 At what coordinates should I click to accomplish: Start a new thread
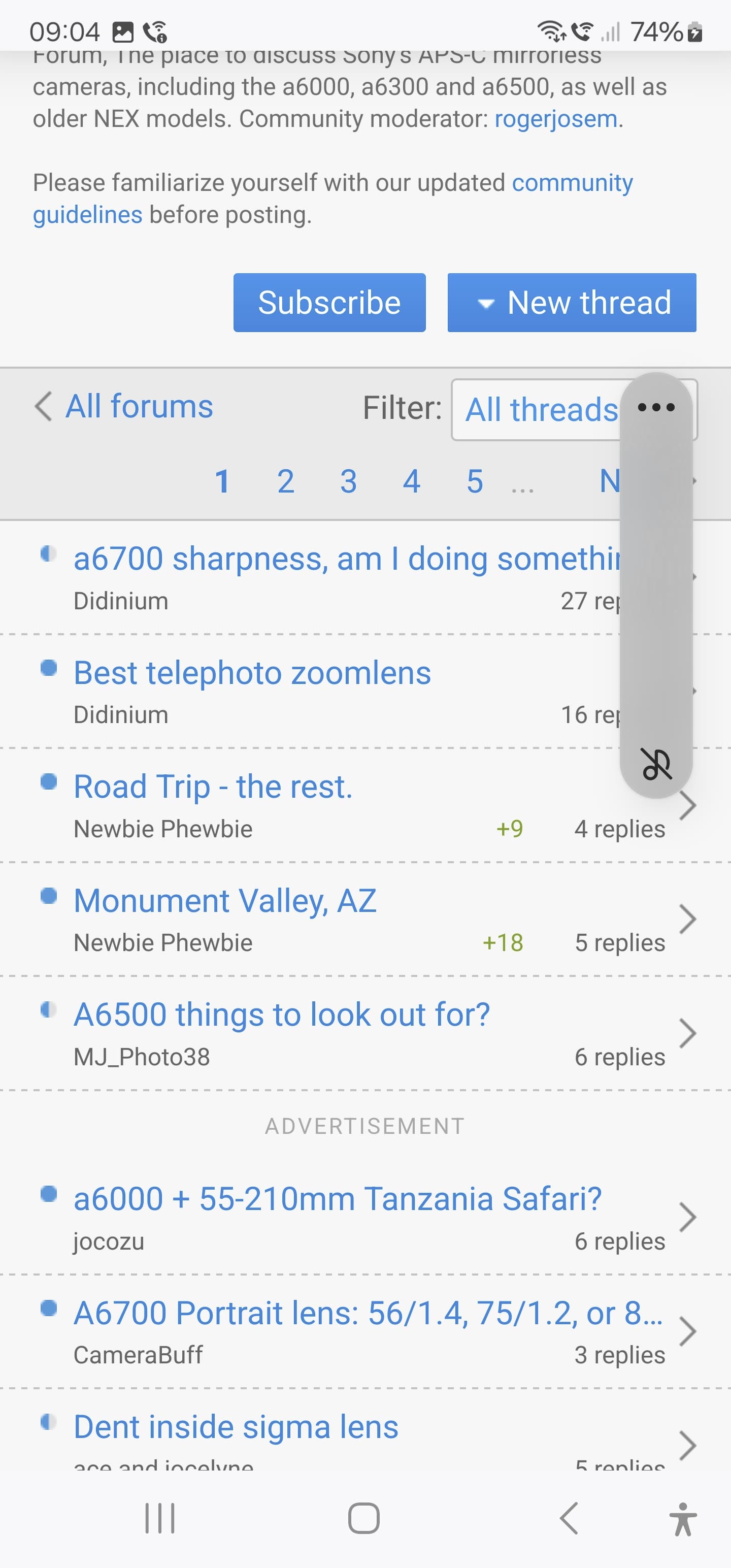click(572, 303)
